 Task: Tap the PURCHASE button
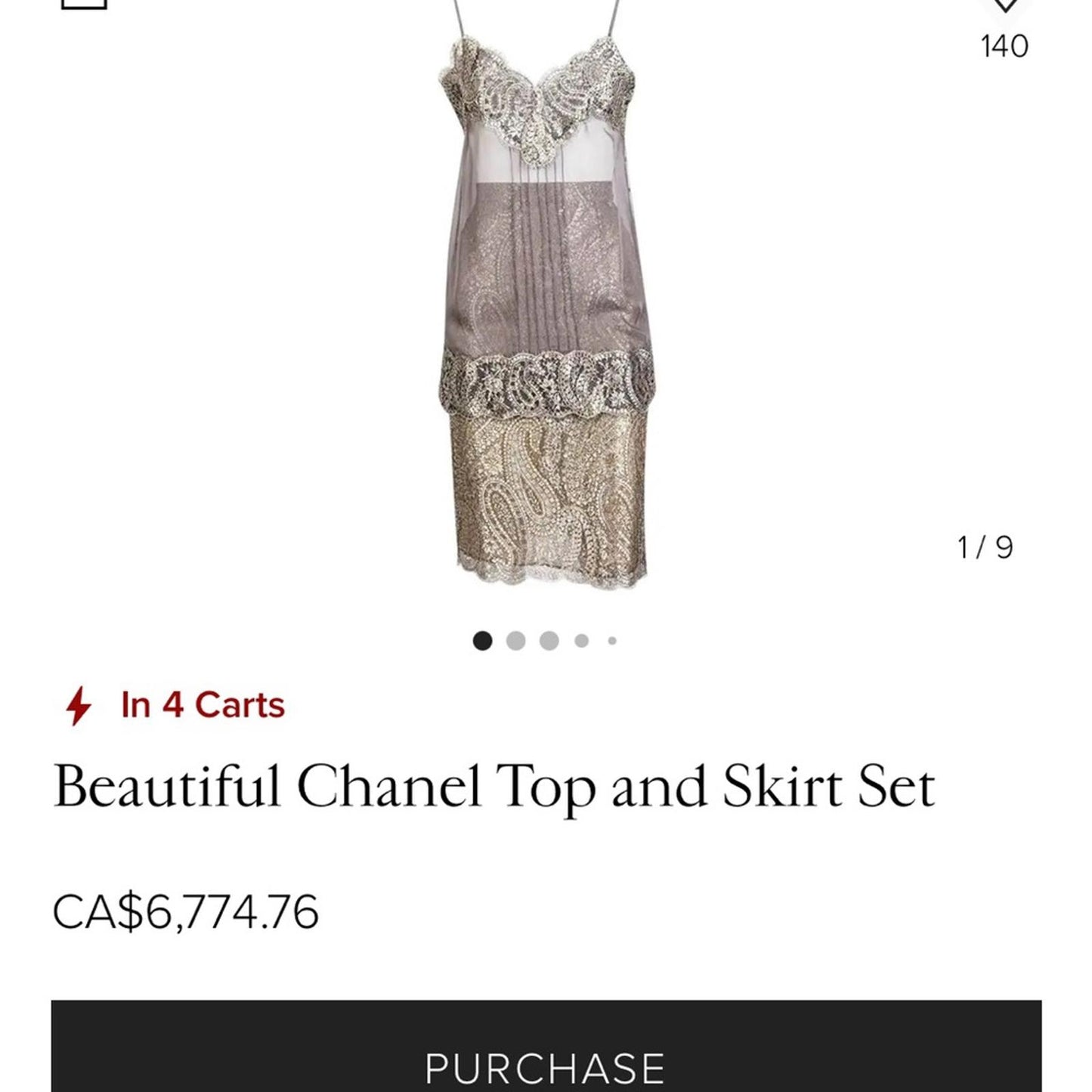click(546, 1054)
